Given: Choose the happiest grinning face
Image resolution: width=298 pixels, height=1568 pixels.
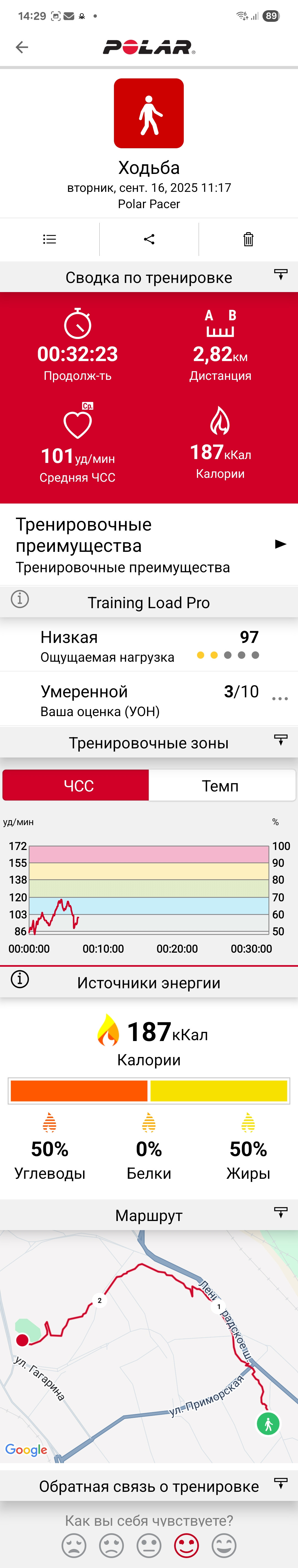Looking at the screenshot, I should coord(224,1545).
